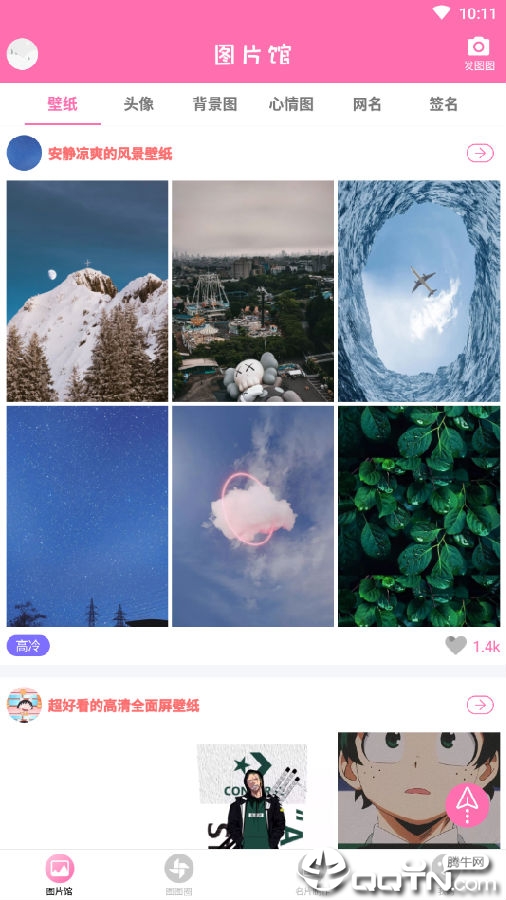Tap the 高冷 tag chip
The width and height of the screenshot is (506, 900).
[28, 646]
